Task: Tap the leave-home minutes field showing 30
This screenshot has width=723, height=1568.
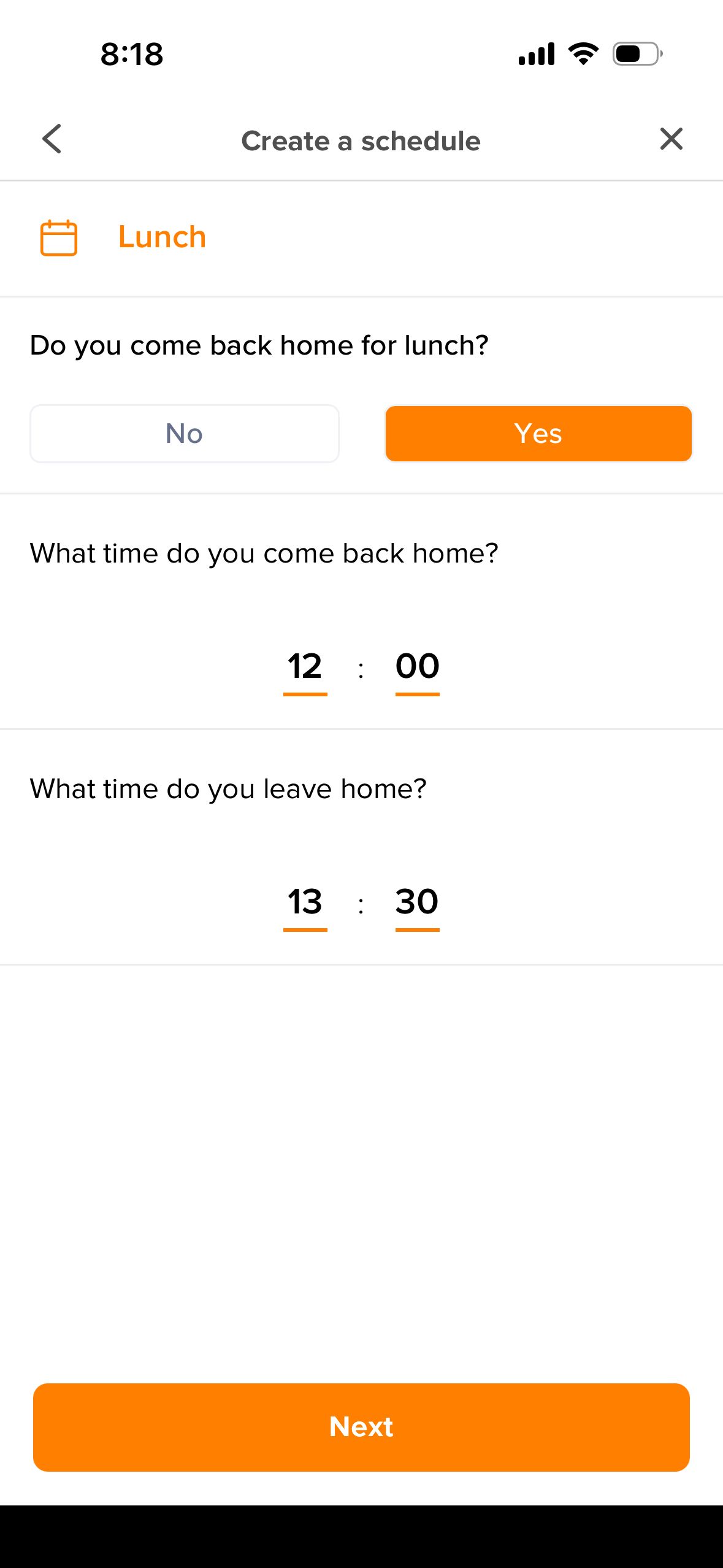Action: click(417, 902)
